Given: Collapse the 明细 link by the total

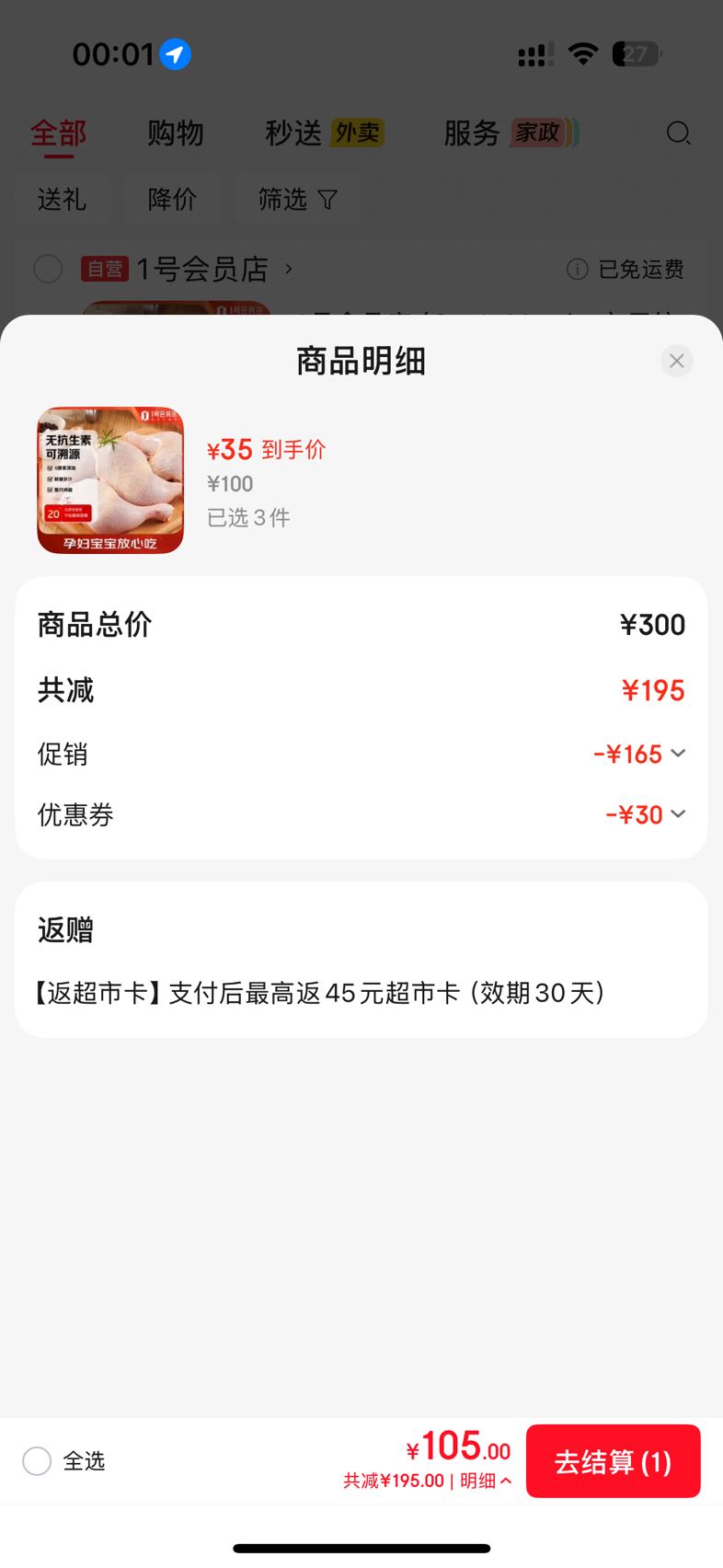Looking at the screenshot, I should (486, 1481).
